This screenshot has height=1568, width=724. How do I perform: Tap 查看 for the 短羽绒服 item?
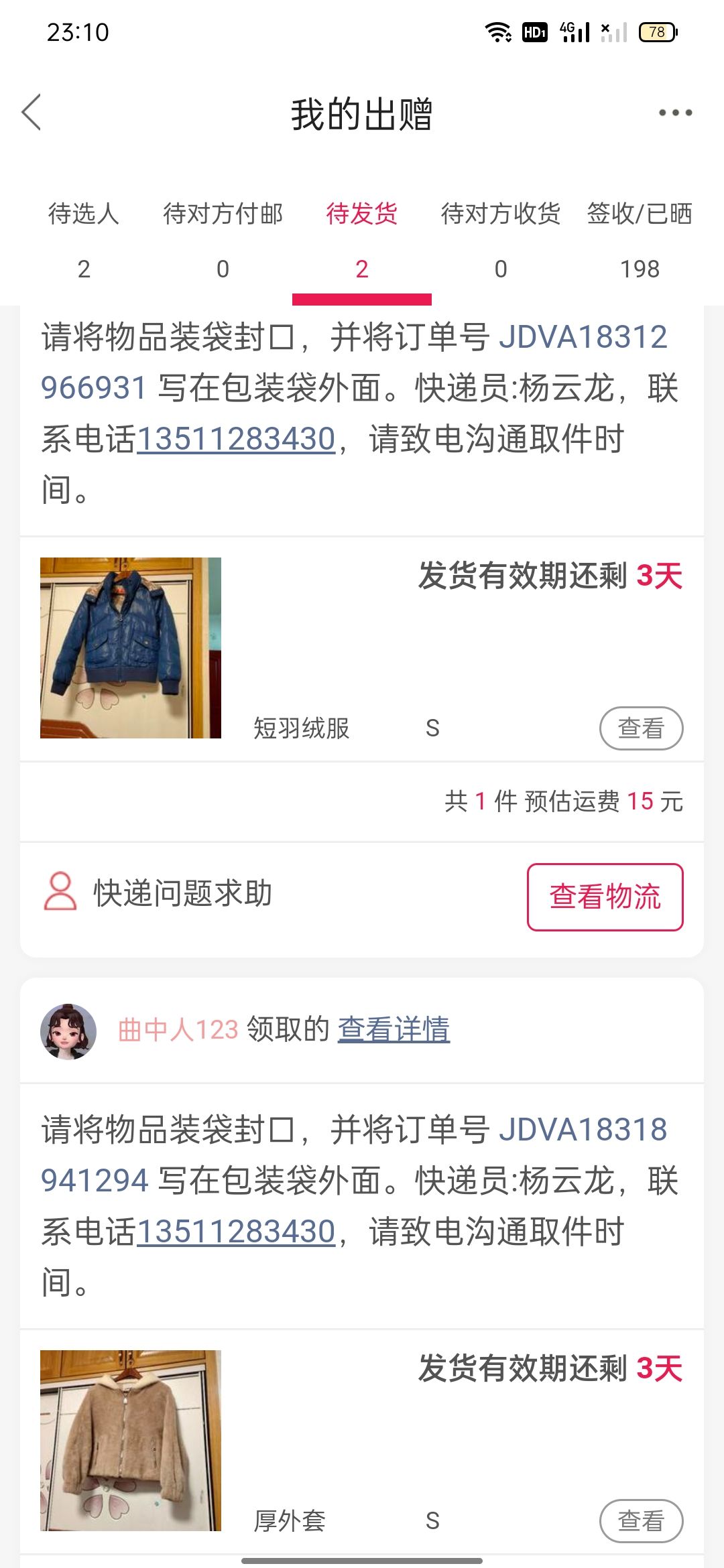point(641,728)
